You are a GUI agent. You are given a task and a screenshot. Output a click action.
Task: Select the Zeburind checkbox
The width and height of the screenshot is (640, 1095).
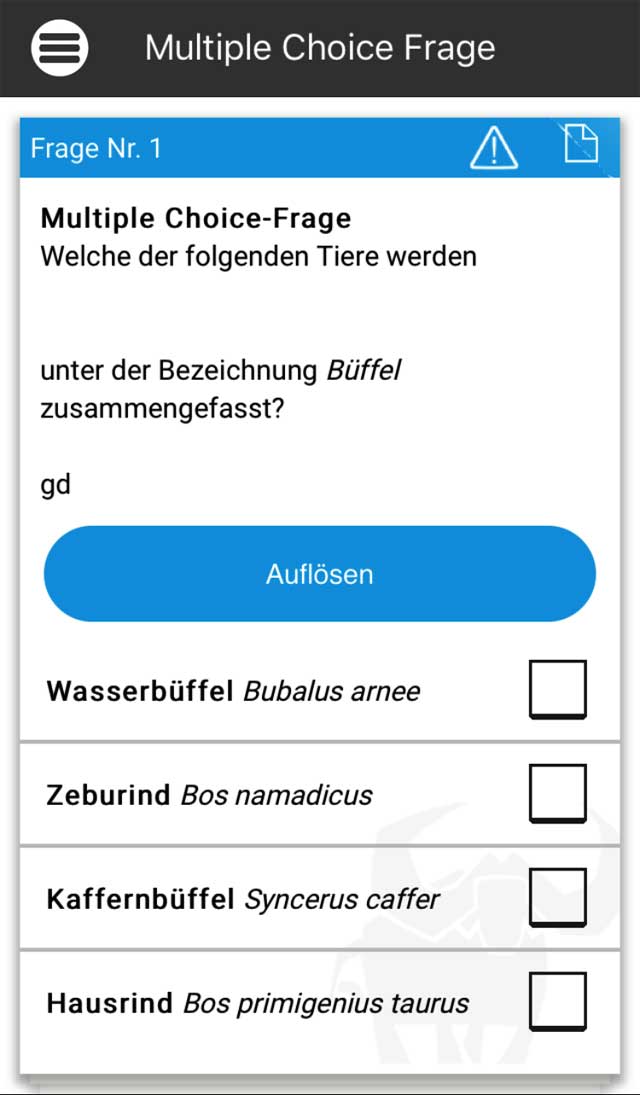pos(557,793)
